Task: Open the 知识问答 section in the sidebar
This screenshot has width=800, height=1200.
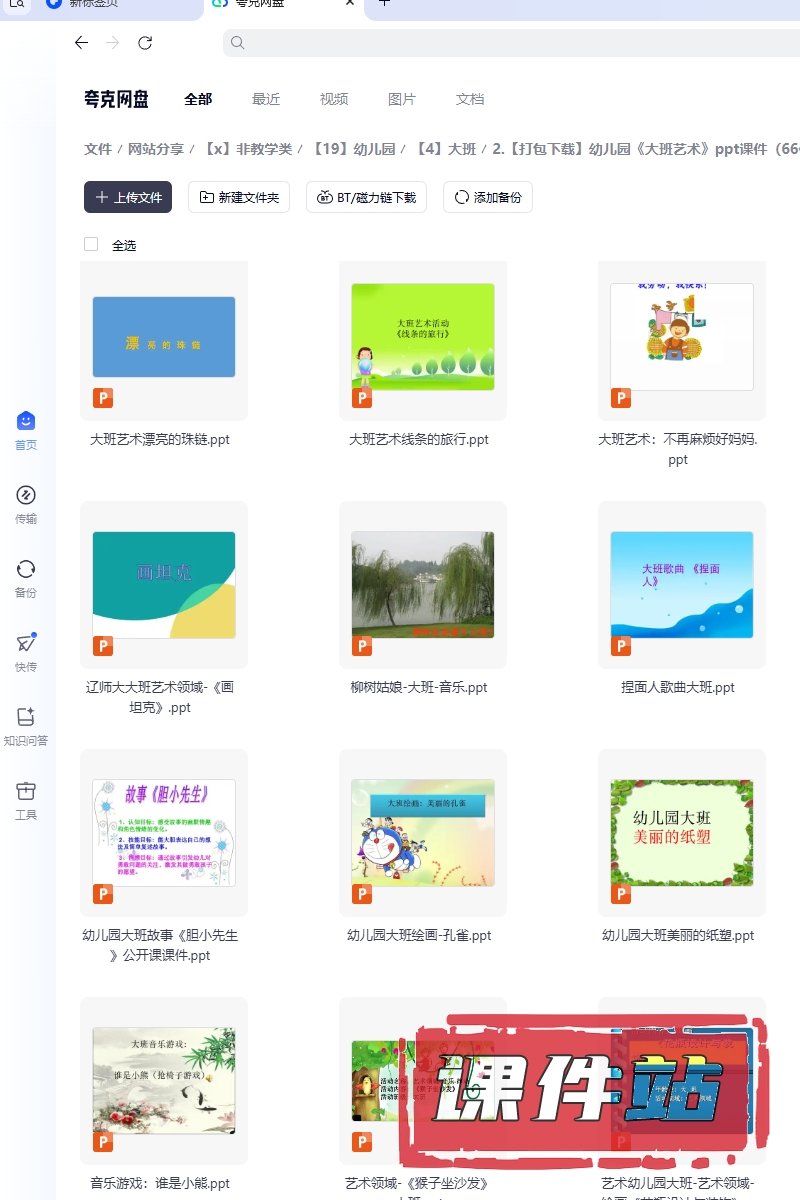Action: [x=26, y=726]
